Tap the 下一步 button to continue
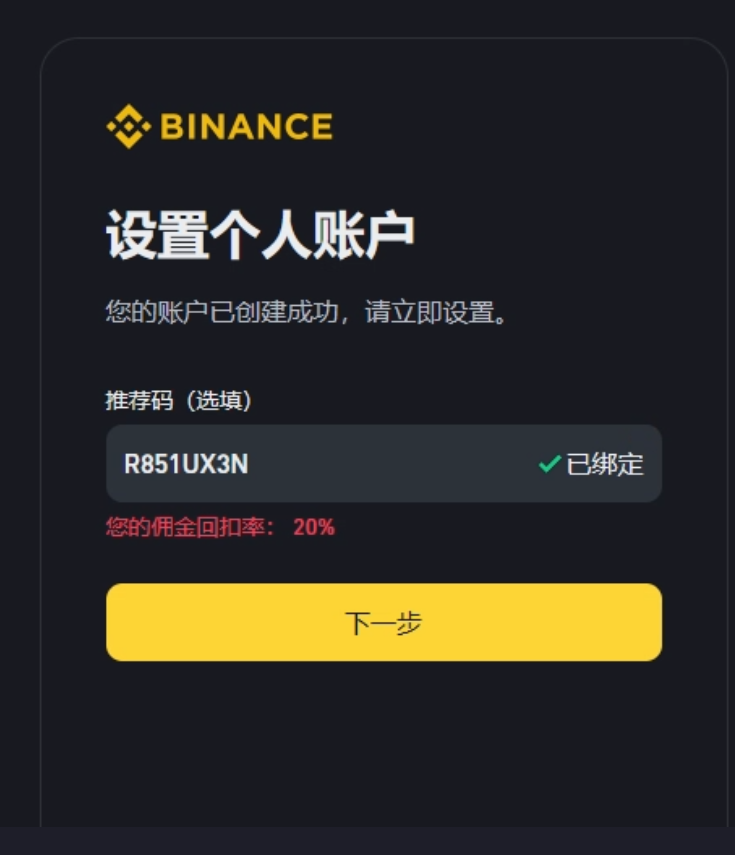Viewport: 735px width, 855px height. (383, 622)
